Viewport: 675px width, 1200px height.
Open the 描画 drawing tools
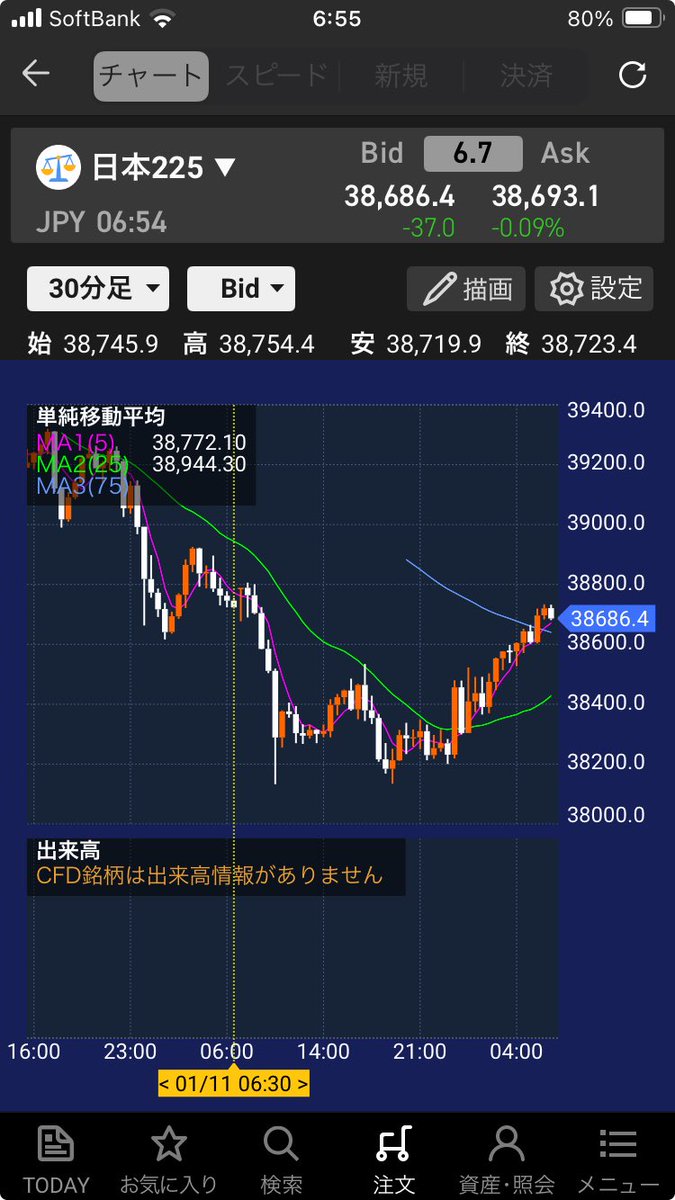point(467,289)
